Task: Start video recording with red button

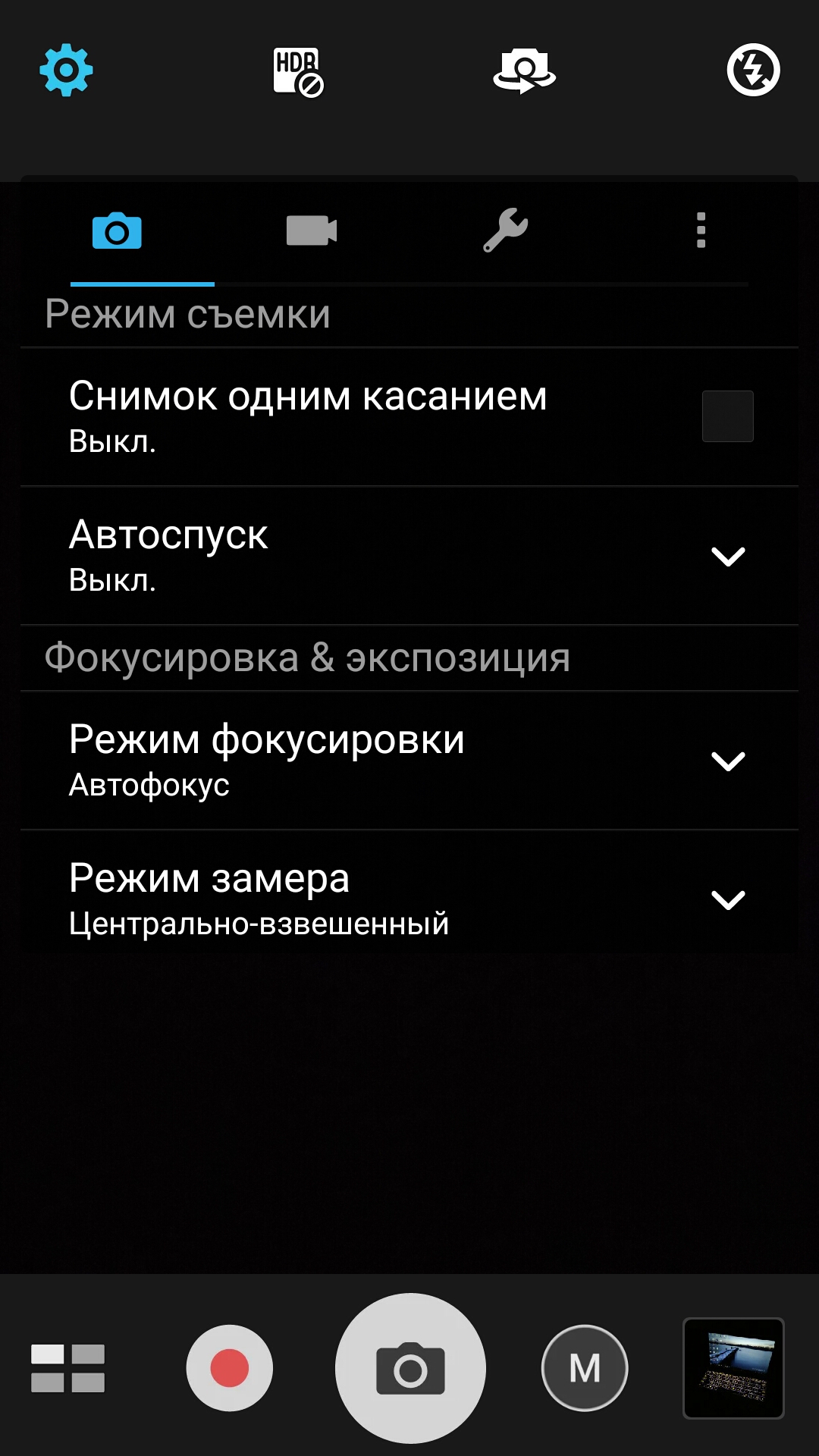Action: [229, 1368]
